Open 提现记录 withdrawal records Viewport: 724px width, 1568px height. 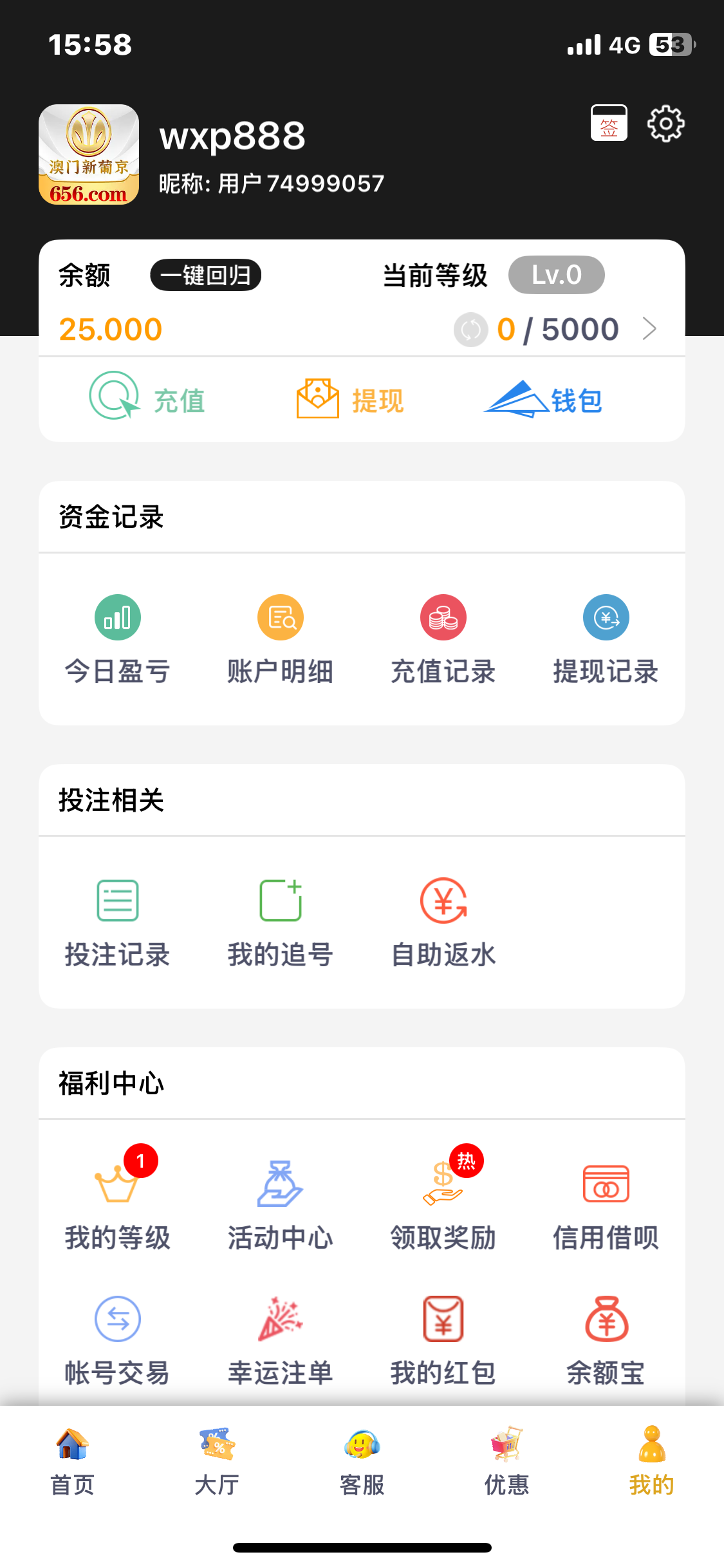pyautogui.click(x=606, y=639)
